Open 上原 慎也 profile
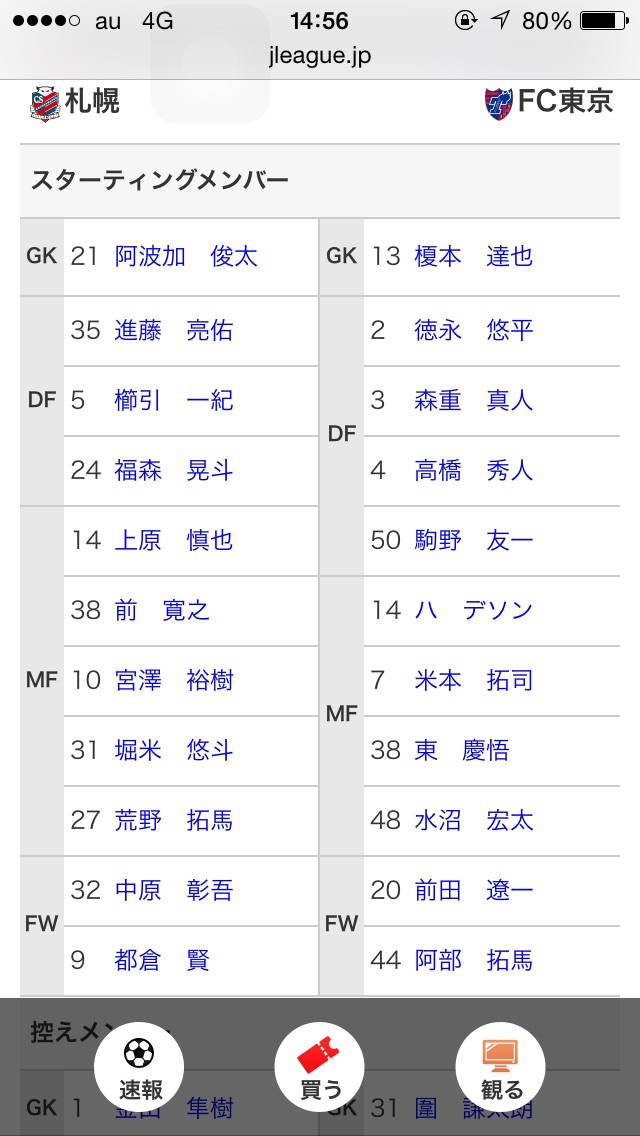The height and width of the screenshot is (1136, 640). (x=173, y=541)
